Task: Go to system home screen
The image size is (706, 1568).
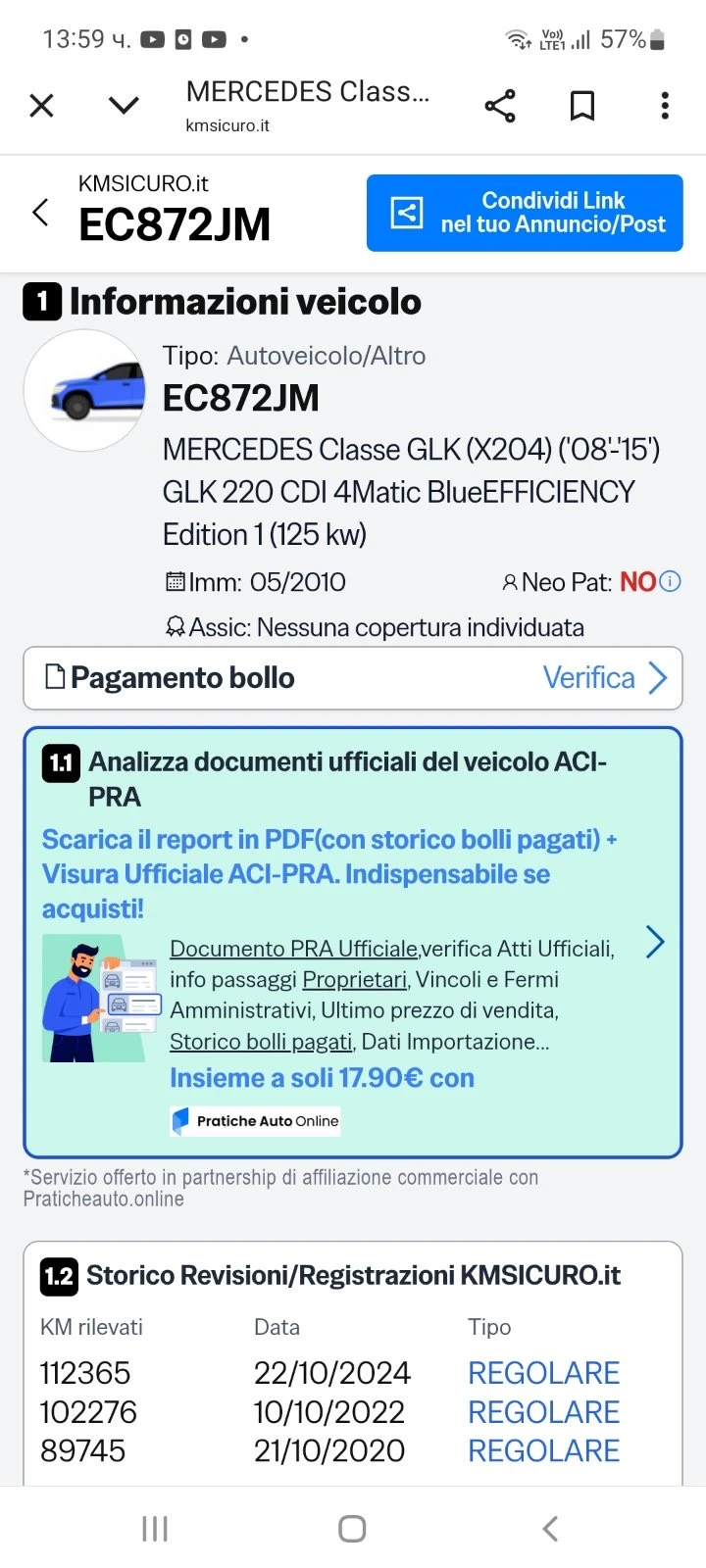Action: pyautogui.click(x=352, y=1529)
